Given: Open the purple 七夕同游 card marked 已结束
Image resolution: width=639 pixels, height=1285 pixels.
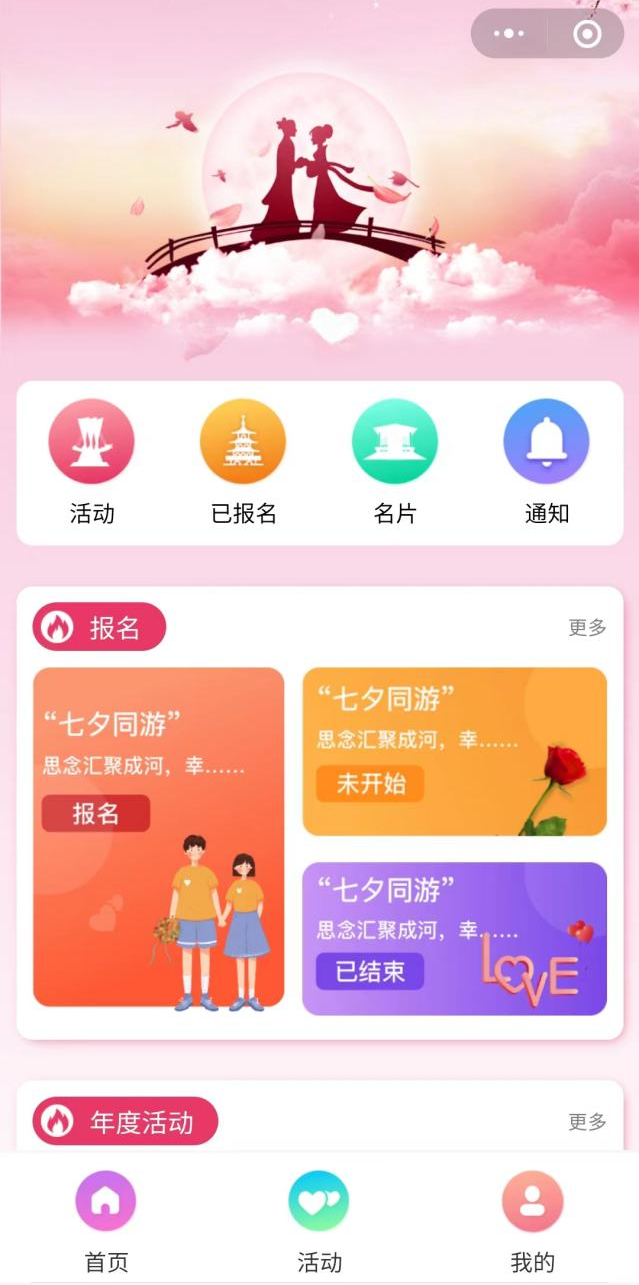Looking at the screenshot, I should [454, 938].
